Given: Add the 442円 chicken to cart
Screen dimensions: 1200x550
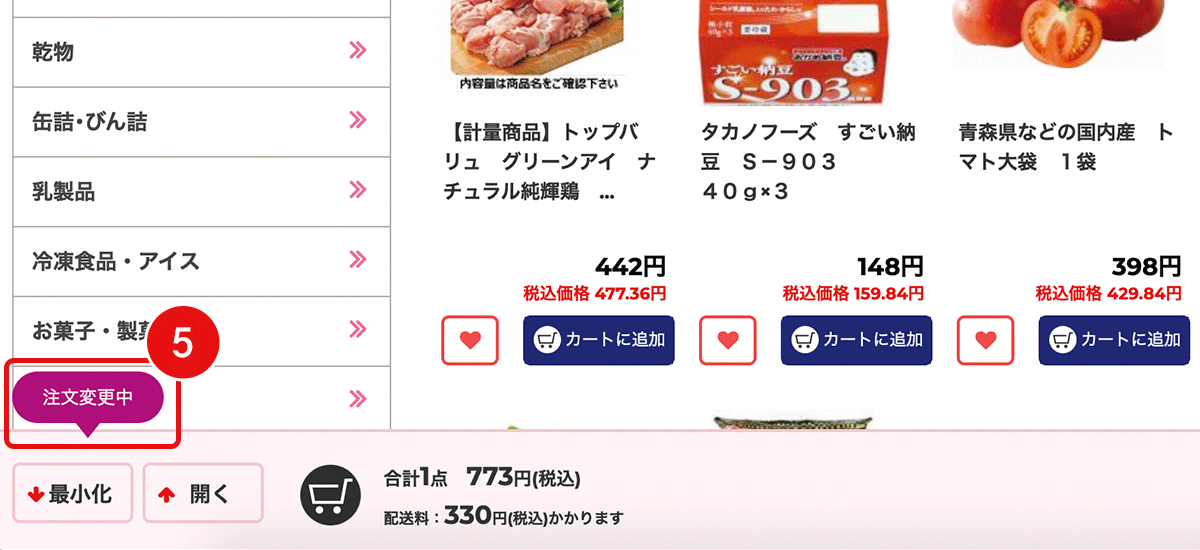Looking at the screenshot, I should tap(599, 340).
